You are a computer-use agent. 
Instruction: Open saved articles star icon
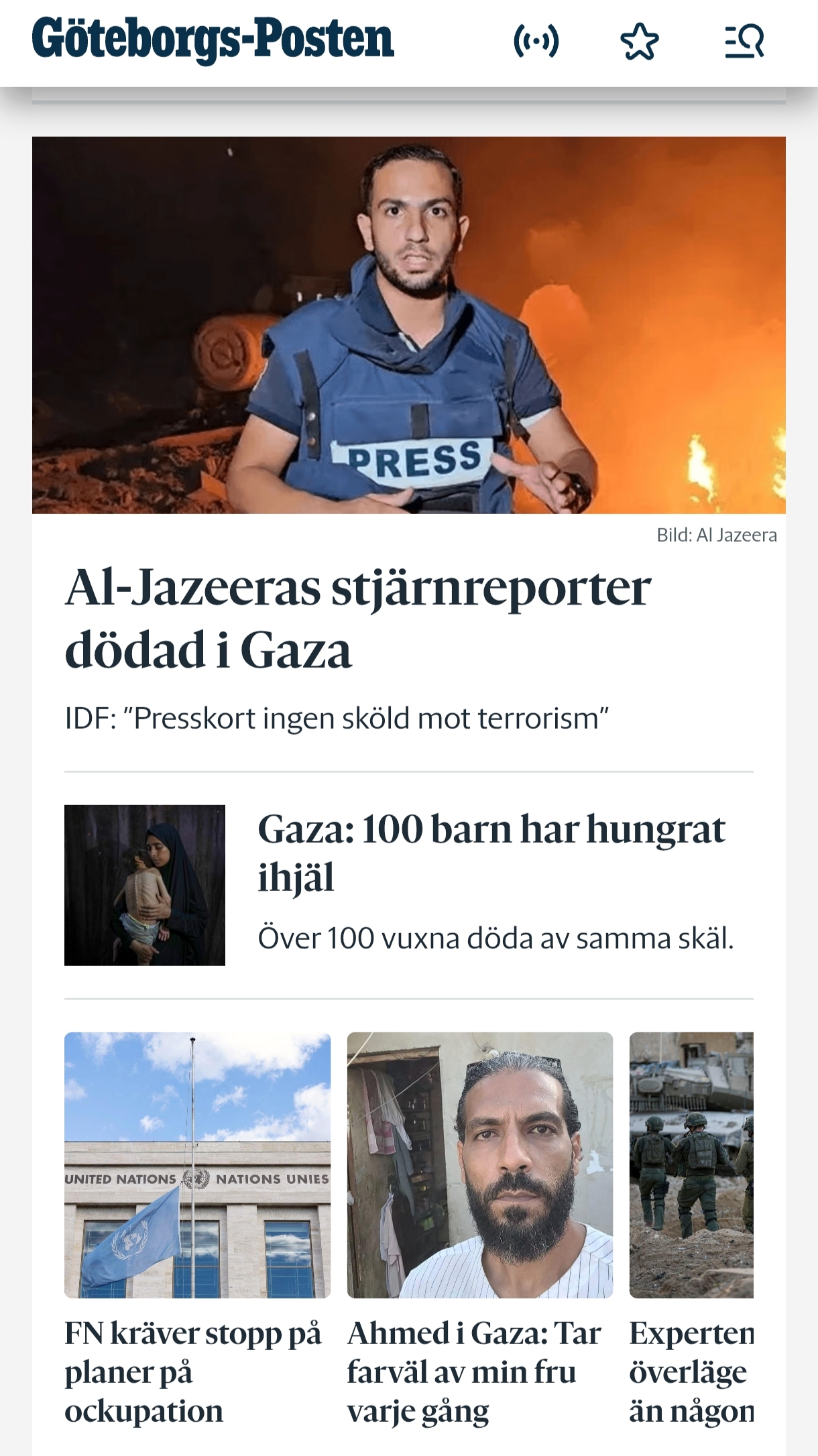pos(640,42)
